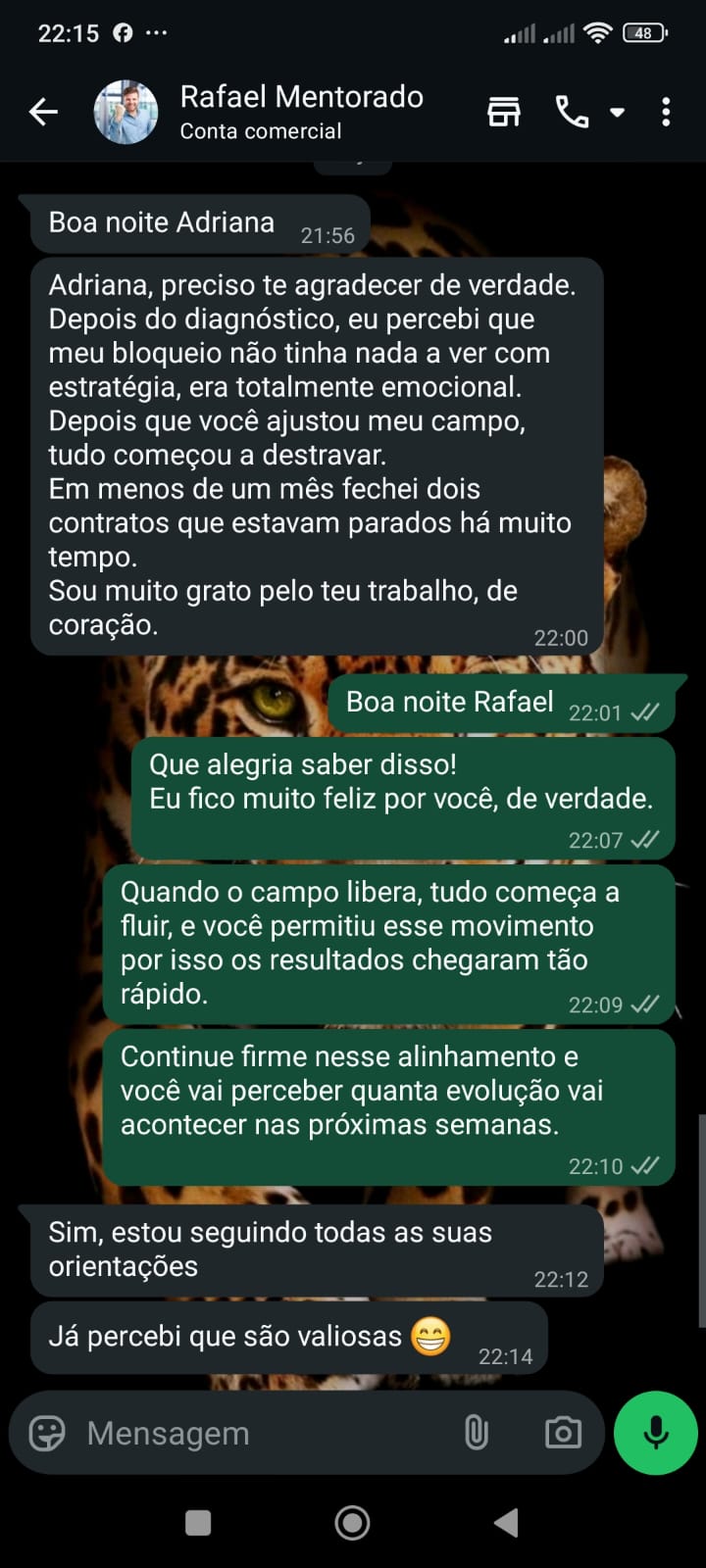
Task: Go back to the chat list
Action: [x=43, y=112]
